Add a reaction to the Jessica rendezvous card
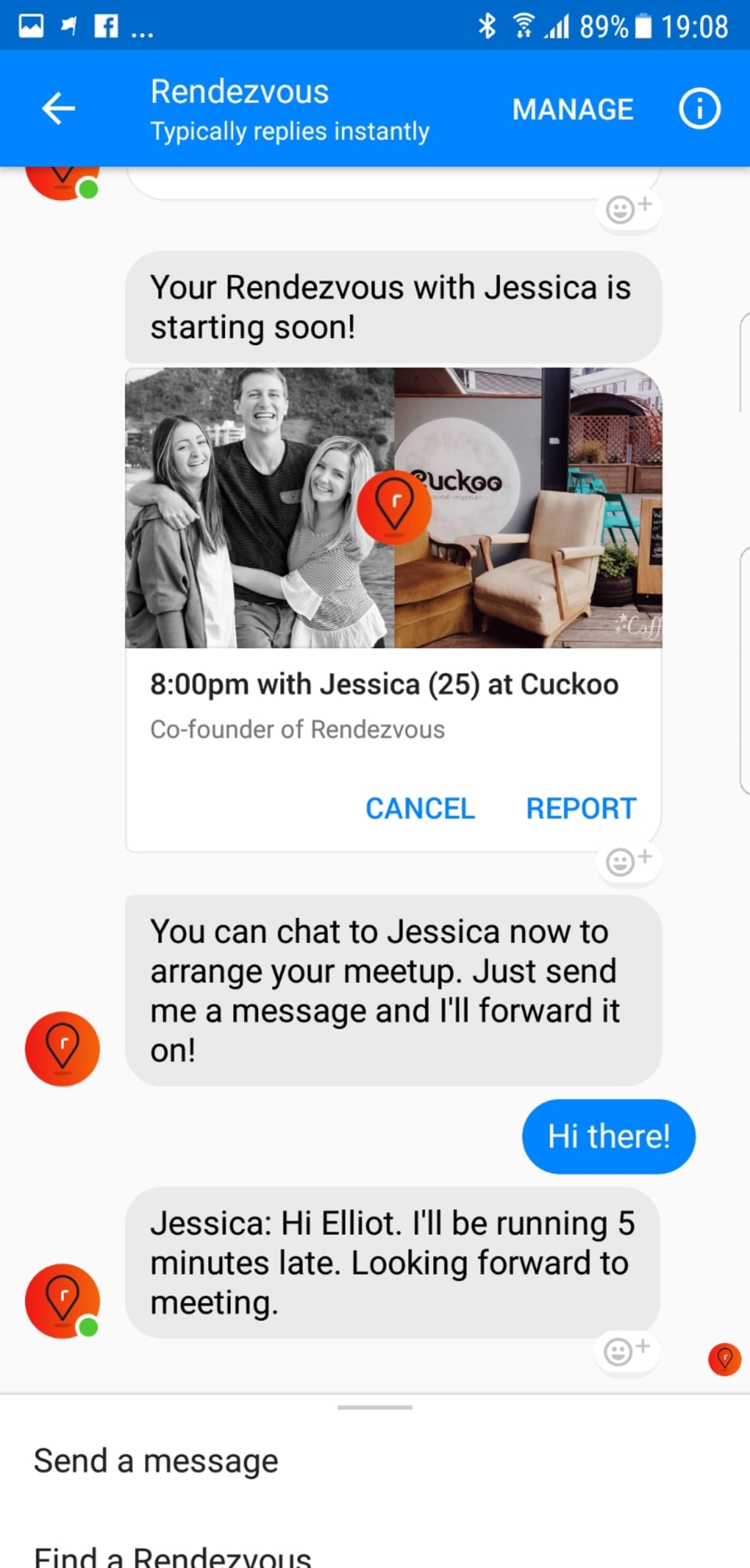 tap(628, 861)
